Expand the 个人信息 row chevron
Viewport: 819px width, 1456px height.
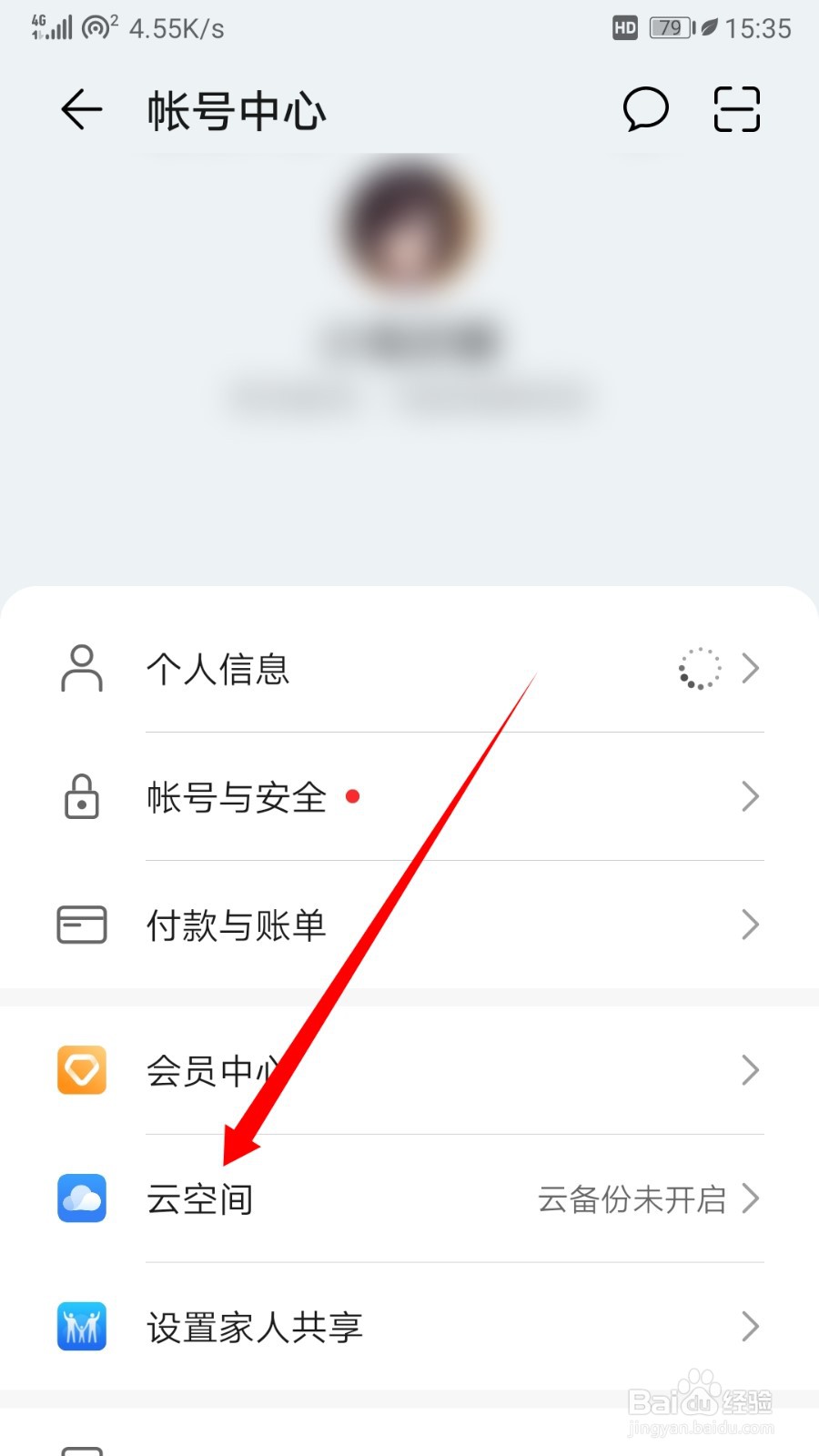[751, 668]
